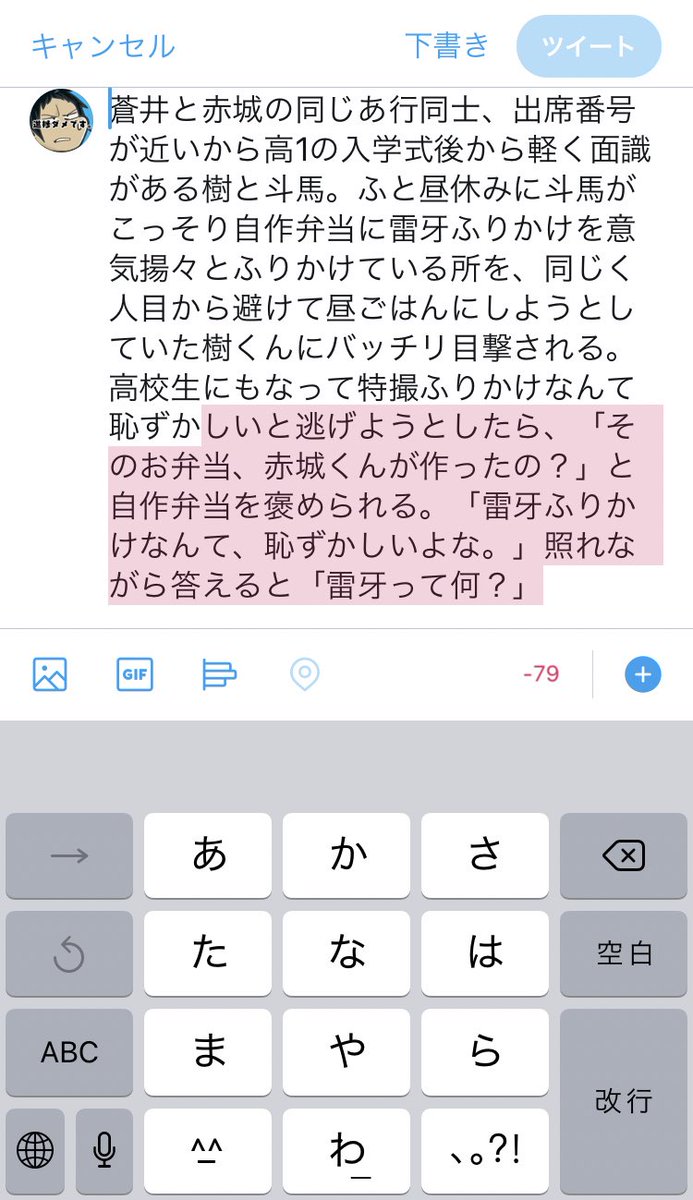Hit the backspace key on the keyboard
This screenshot has width=693, height=1200.
tap(624, 856)
